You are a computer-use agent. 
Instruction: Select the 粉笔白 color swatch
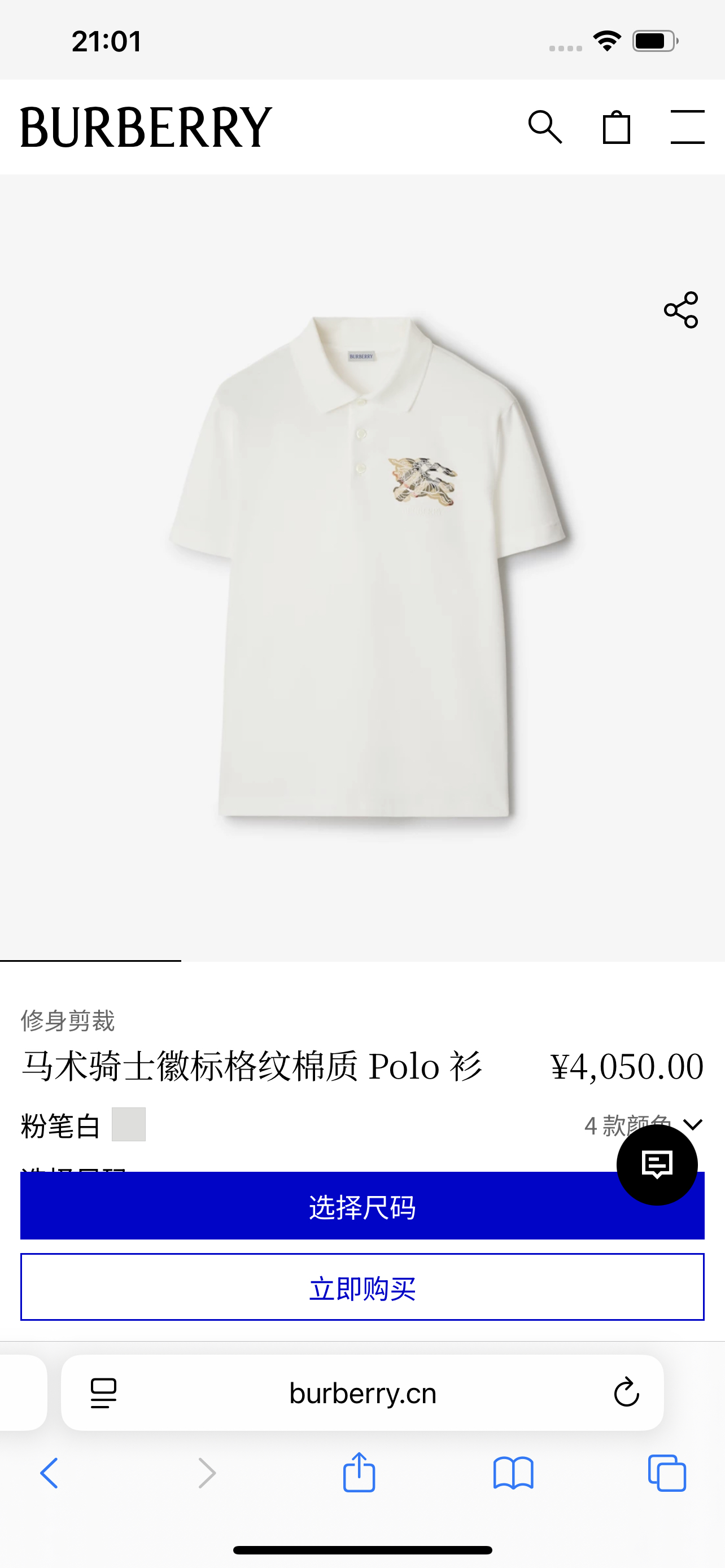(x=128, y=1124)
